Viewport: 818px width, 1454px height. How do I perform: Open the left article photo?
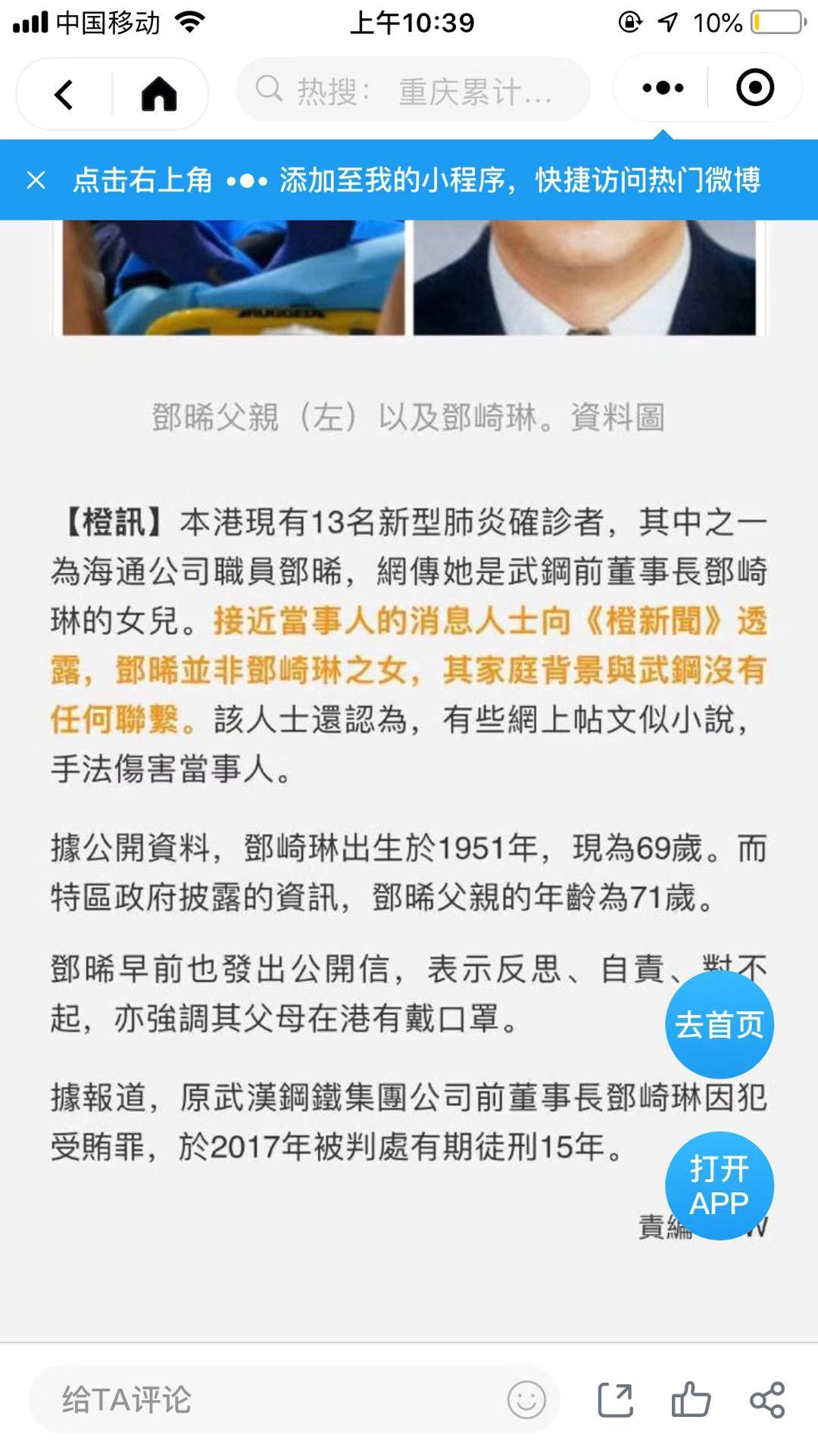click(x=233, y=277)
